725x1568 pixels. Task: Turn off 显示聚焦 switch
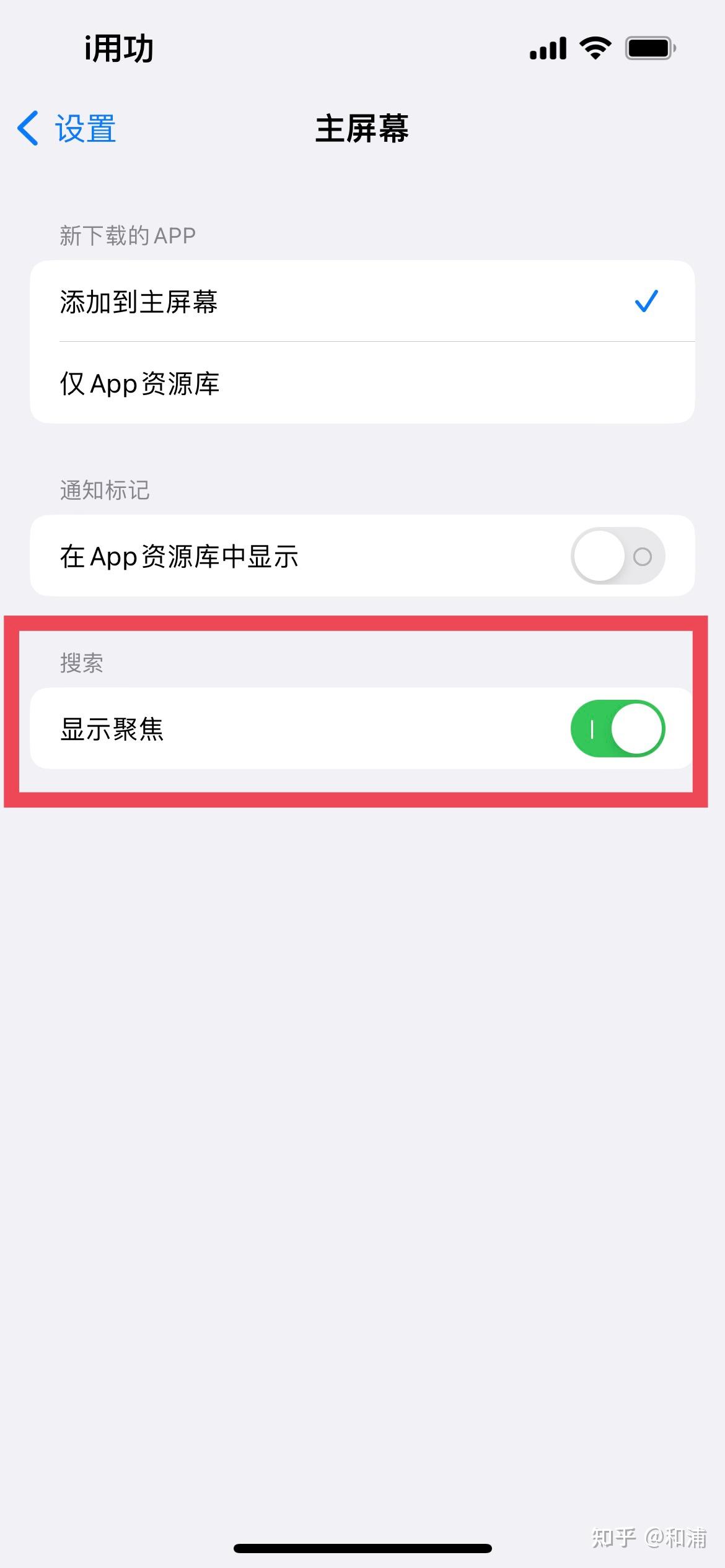point(618,728)
